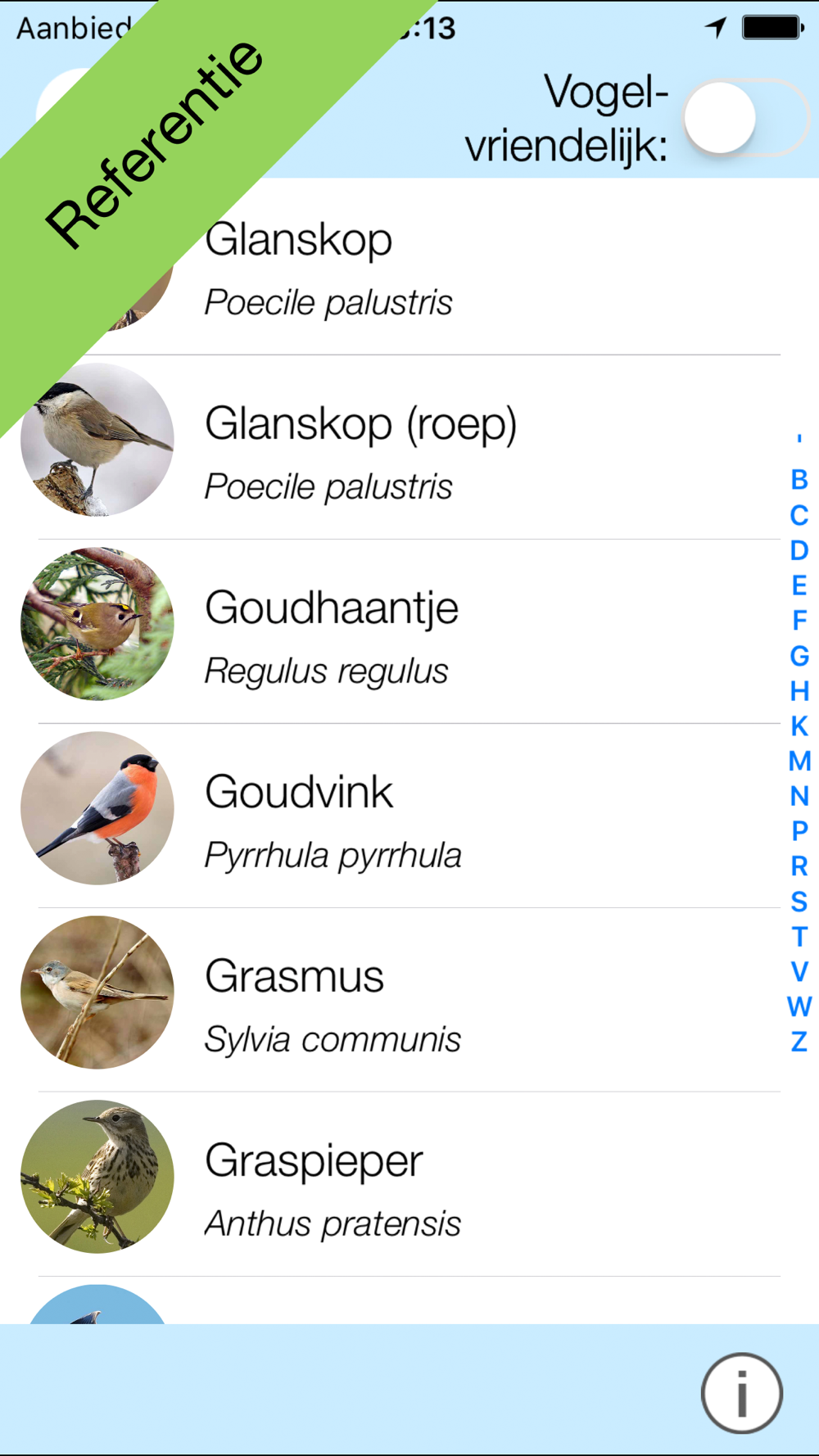Jump to letter K in index
The width and height of the screenshot is (819, 1456).
[x=799, y=726]
